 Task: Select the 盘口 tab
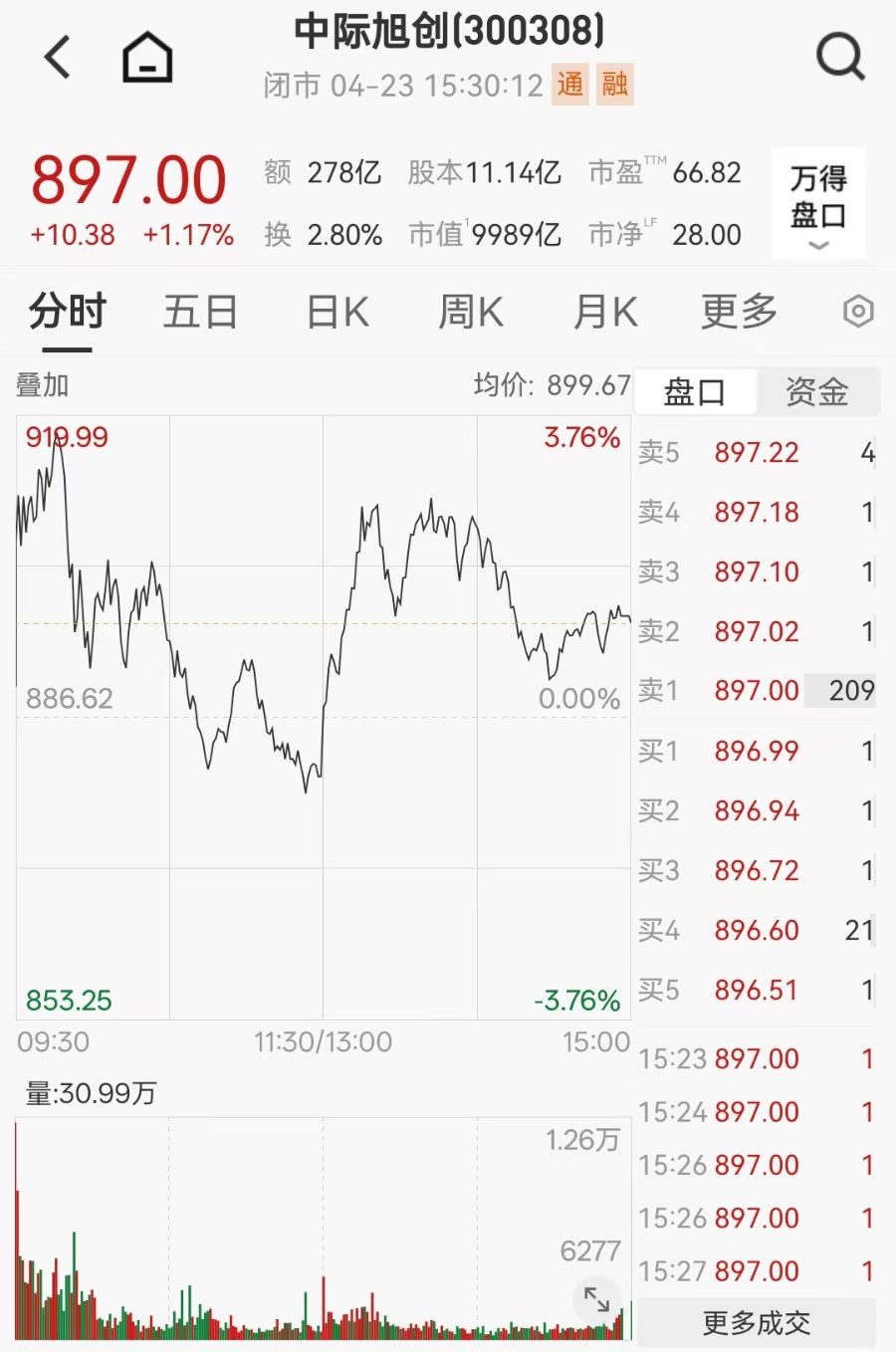coord(695,392)
